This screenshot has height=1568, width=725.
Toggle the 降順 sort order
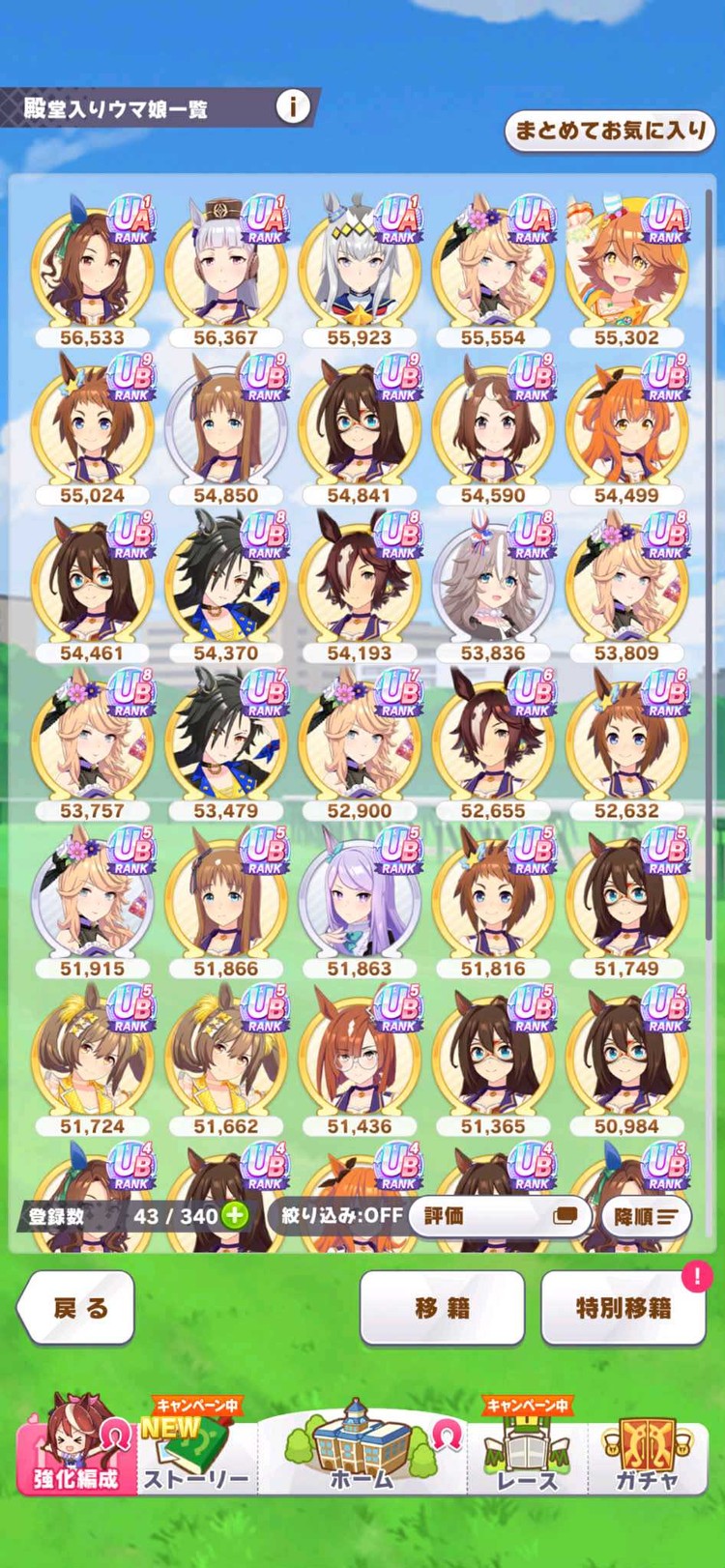(x=646, y=1216)
